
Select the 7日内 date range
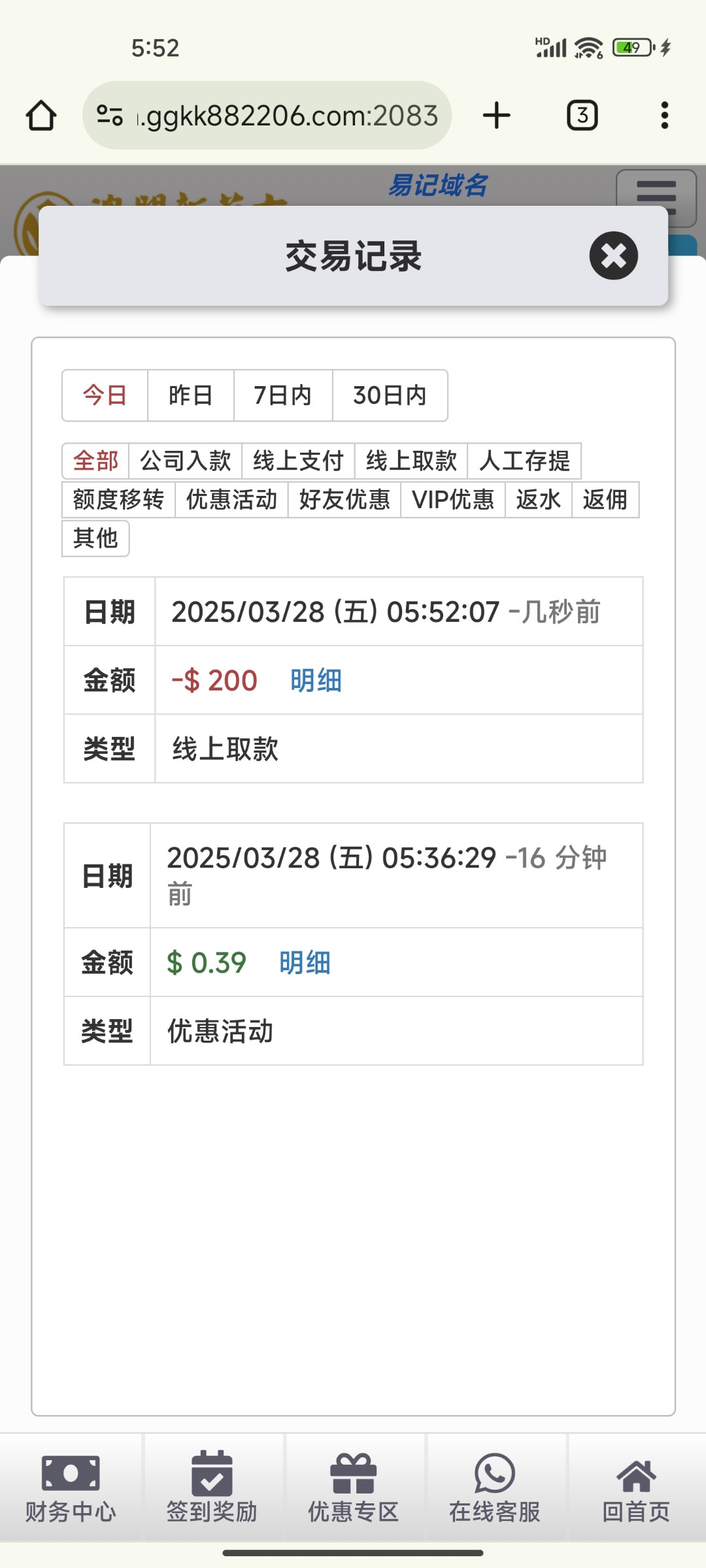click(x=283, y=395)
